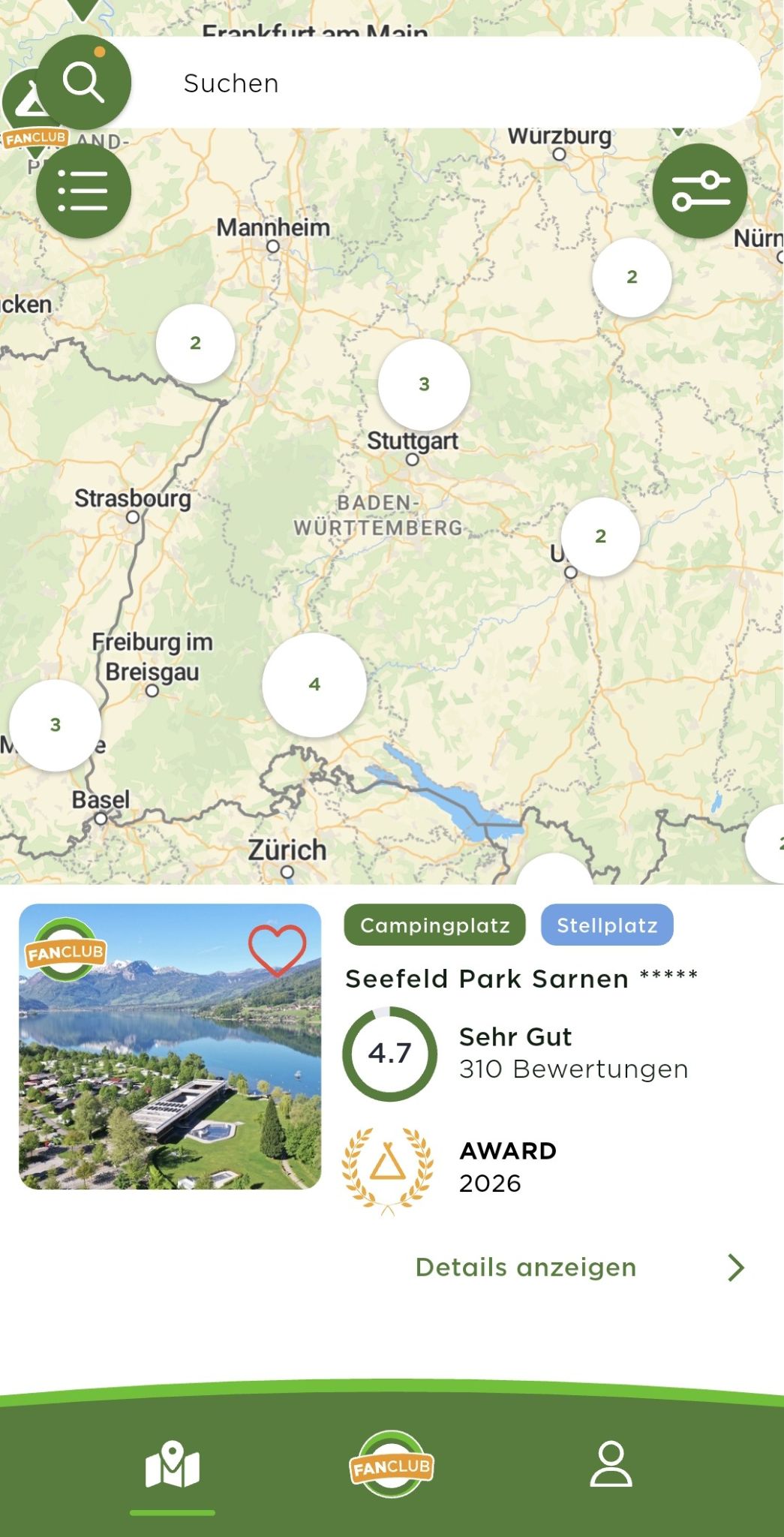This screenshot has width=784, height=1537.
Task: Tap the 3 cluster near Basel
Action: click(55, 725)
